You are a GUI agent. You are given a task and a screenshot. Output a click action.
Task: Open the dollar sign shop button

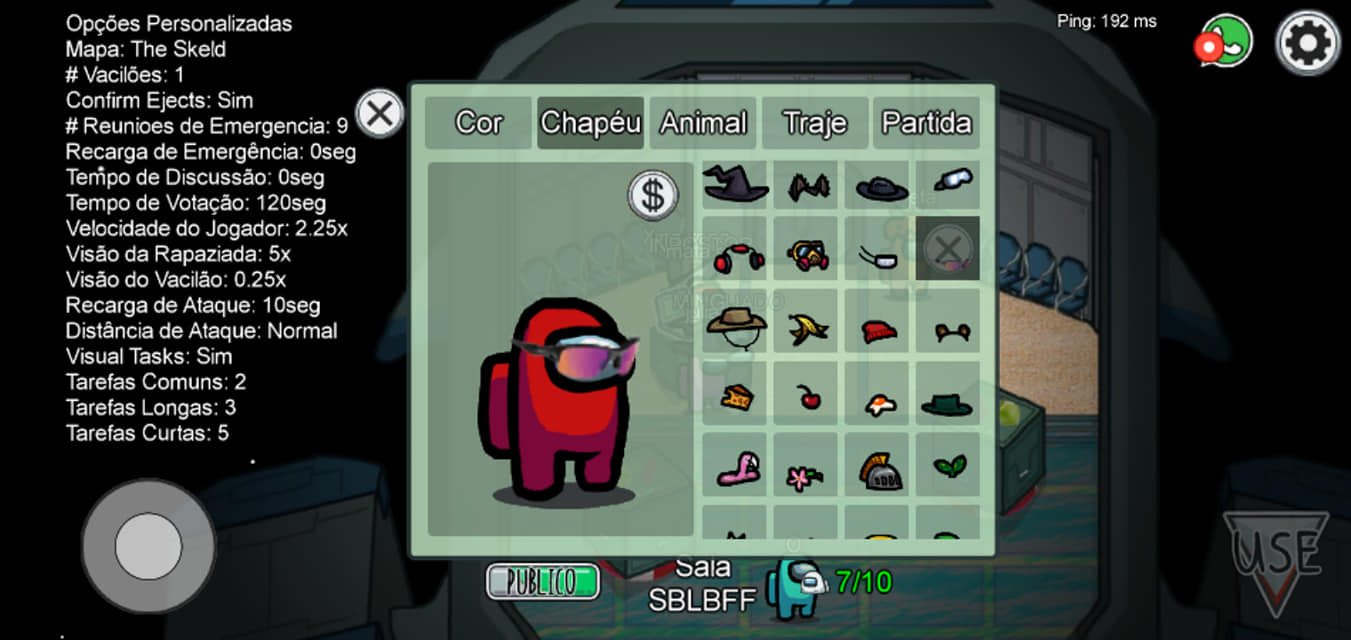652,195
